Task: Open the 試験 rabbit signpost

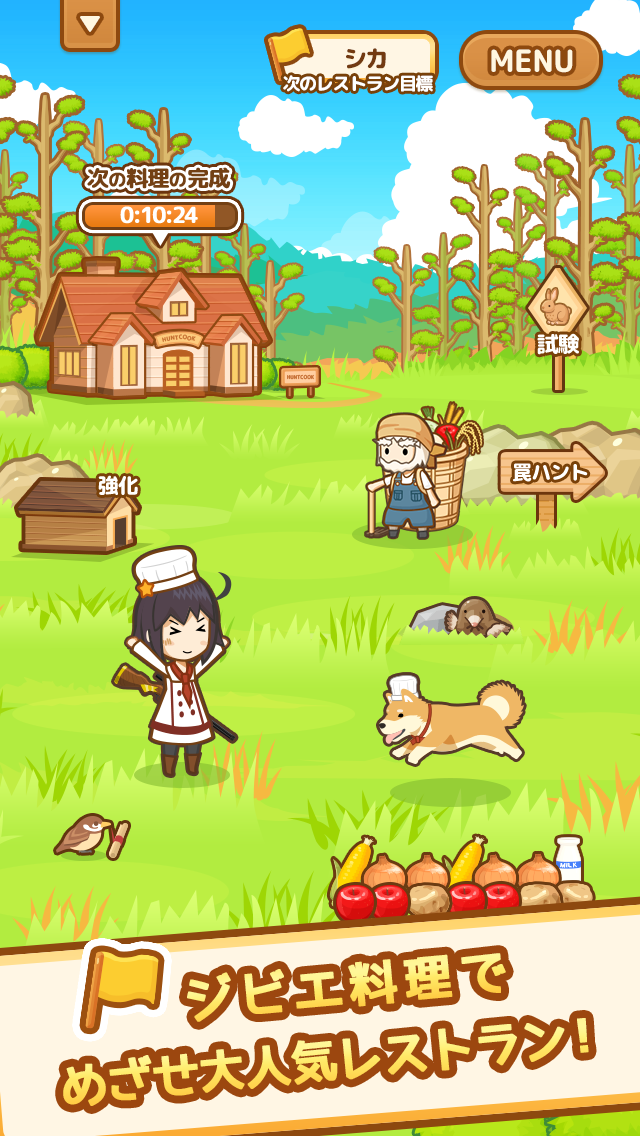Action: 558,318
